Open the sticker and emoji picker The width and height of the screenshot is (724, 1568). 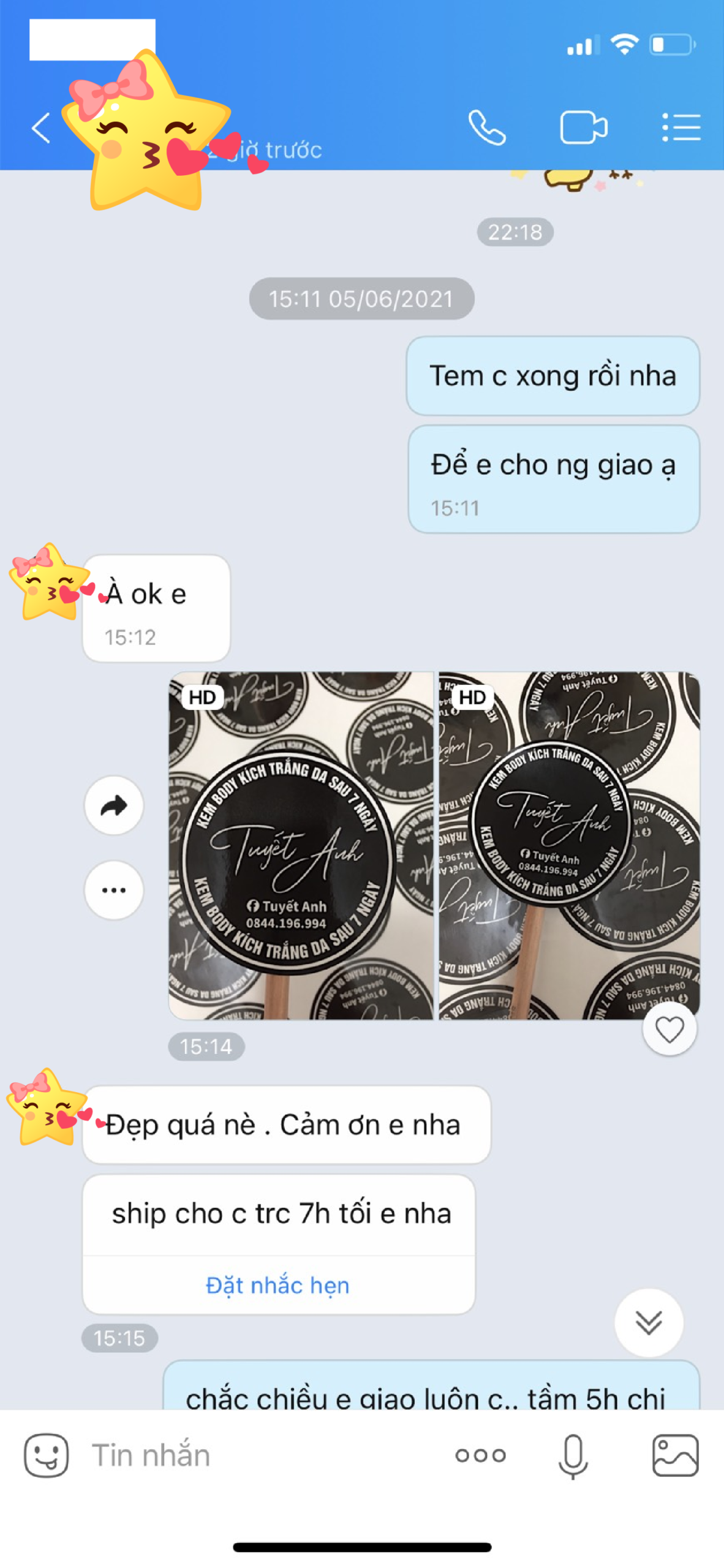[x=46, y=1455]
